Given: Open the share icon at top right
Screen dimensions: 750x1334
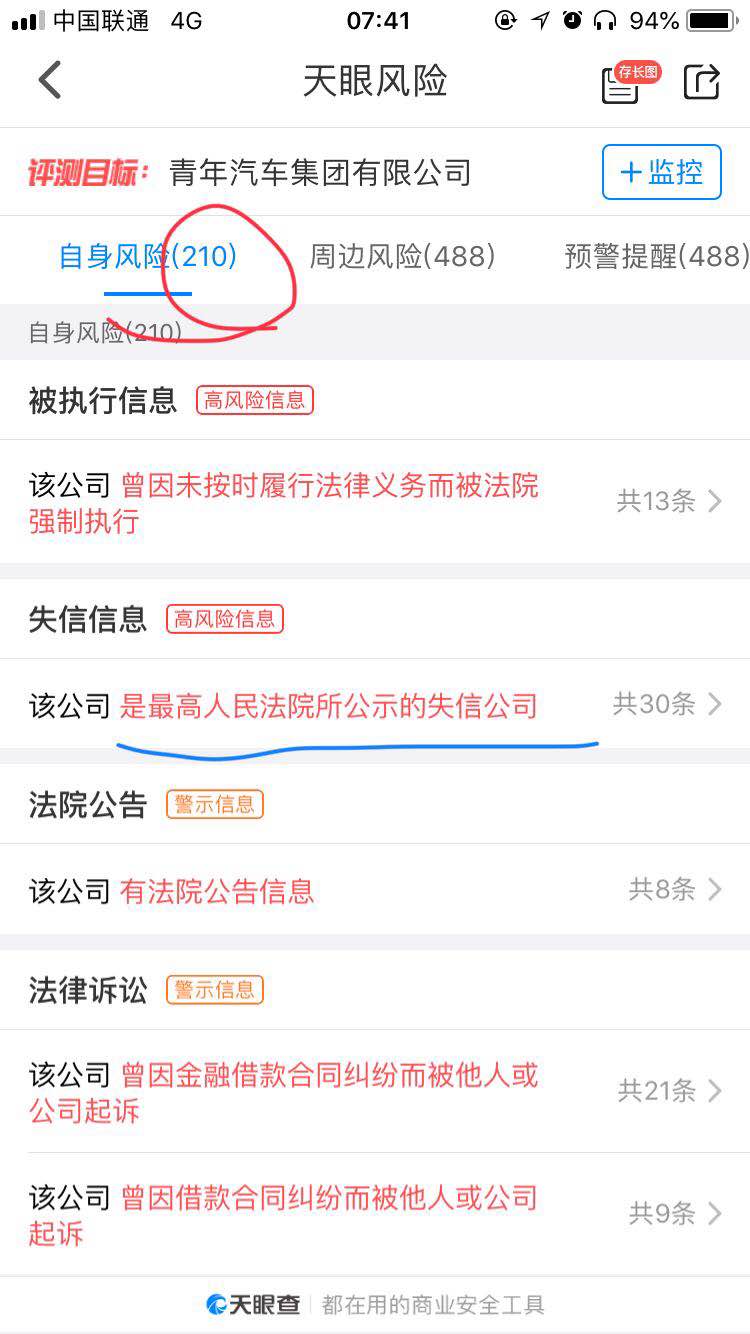Looking at the screenshot, I should (702, 82).
